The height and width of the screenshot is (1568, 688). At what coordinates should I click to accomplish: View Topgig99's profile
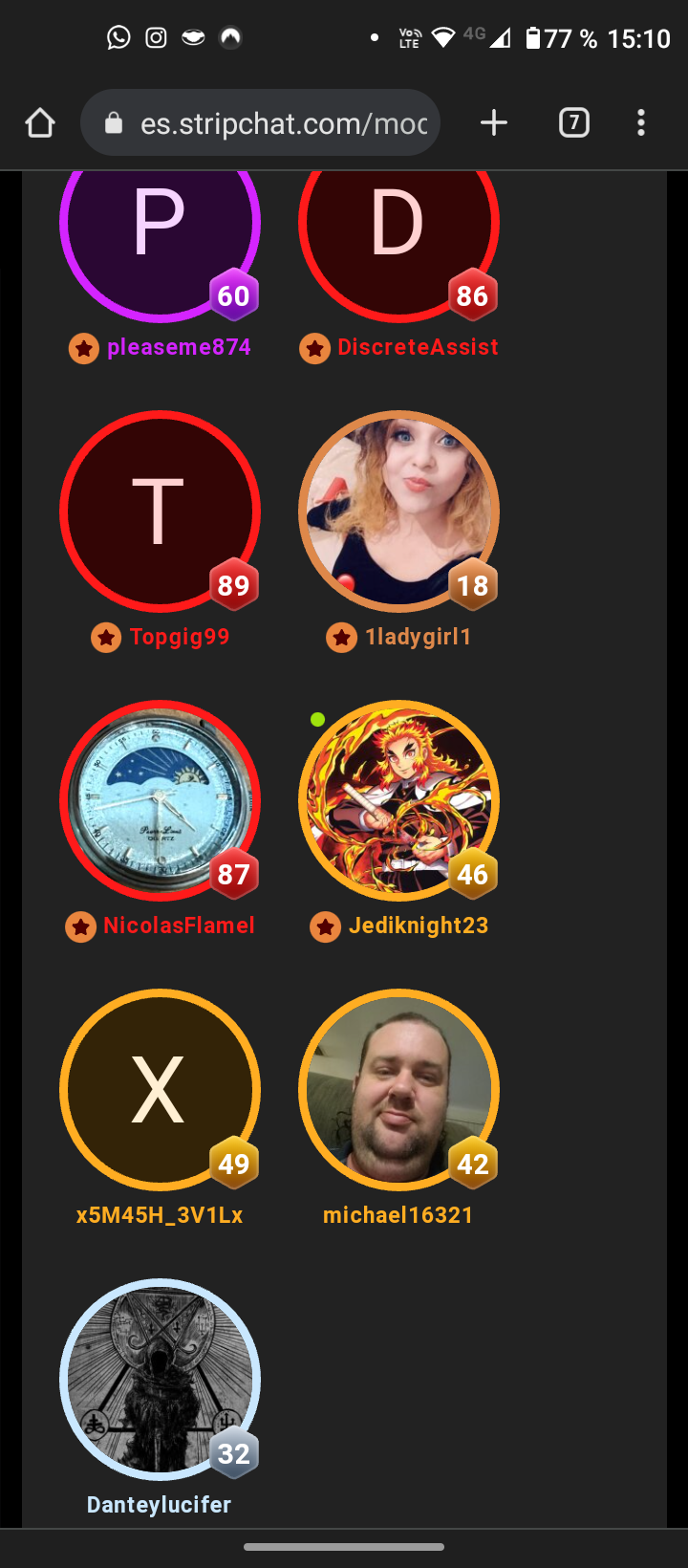coord(160,512)
